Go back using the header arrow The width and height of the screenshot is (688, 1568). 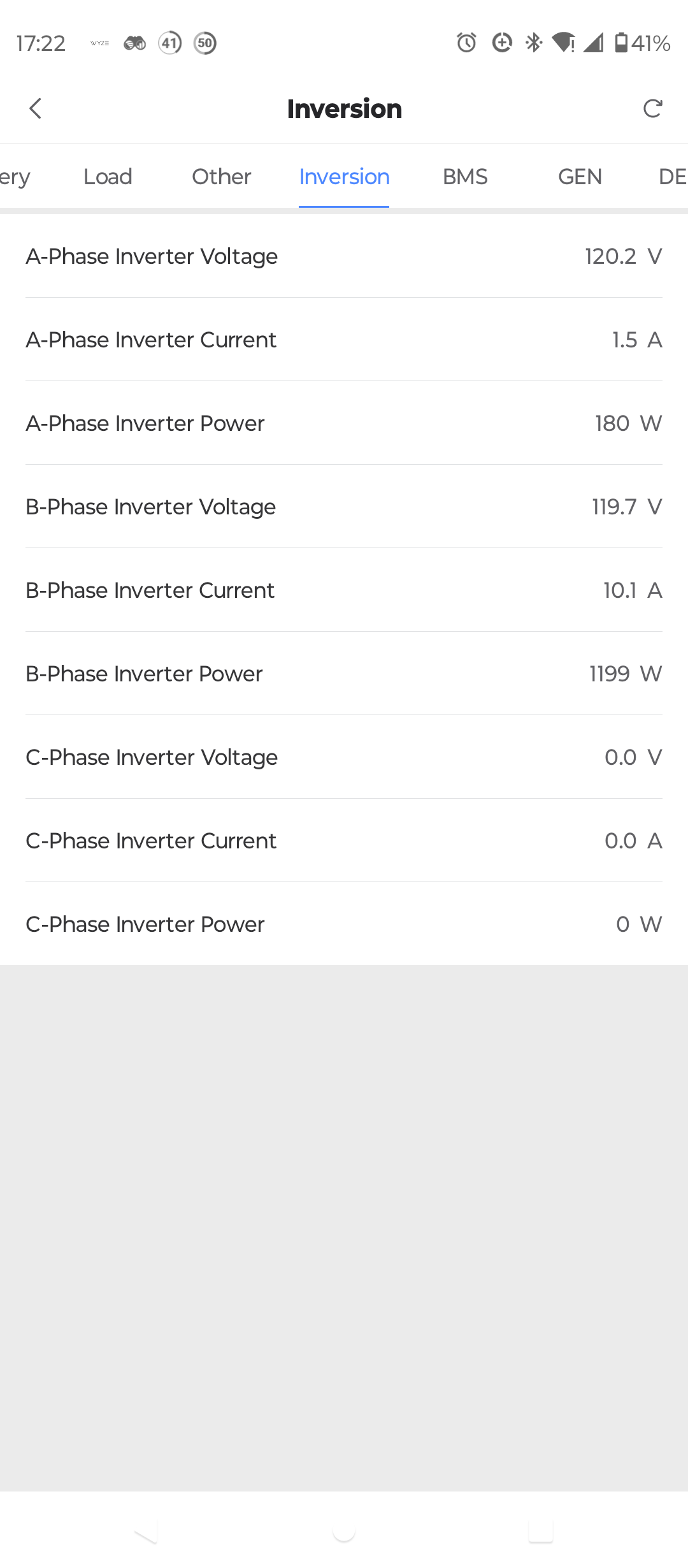36,108
